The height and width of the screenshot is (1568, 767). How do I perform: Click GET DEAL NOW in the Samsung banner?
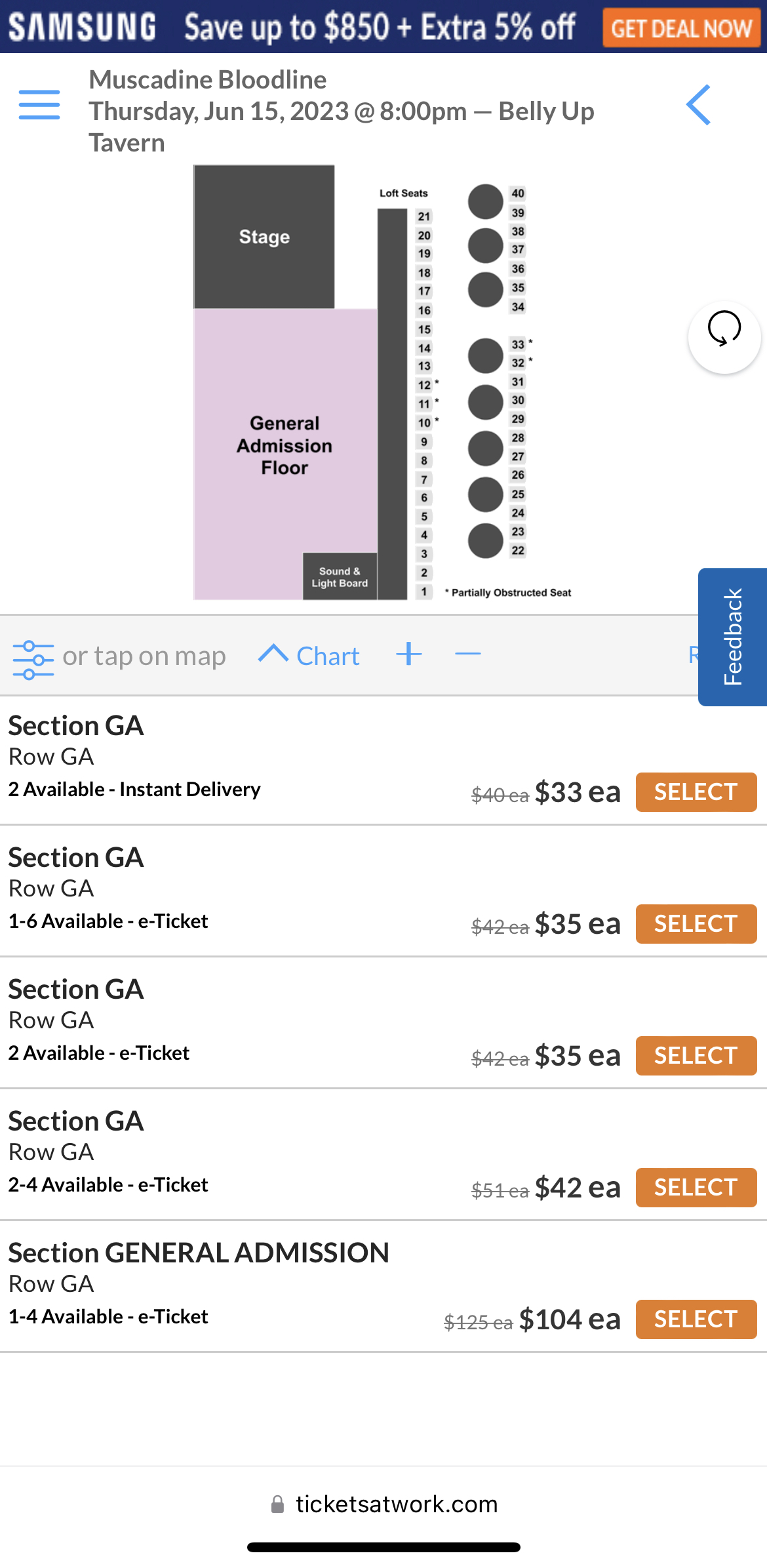(x=681, y=28)
